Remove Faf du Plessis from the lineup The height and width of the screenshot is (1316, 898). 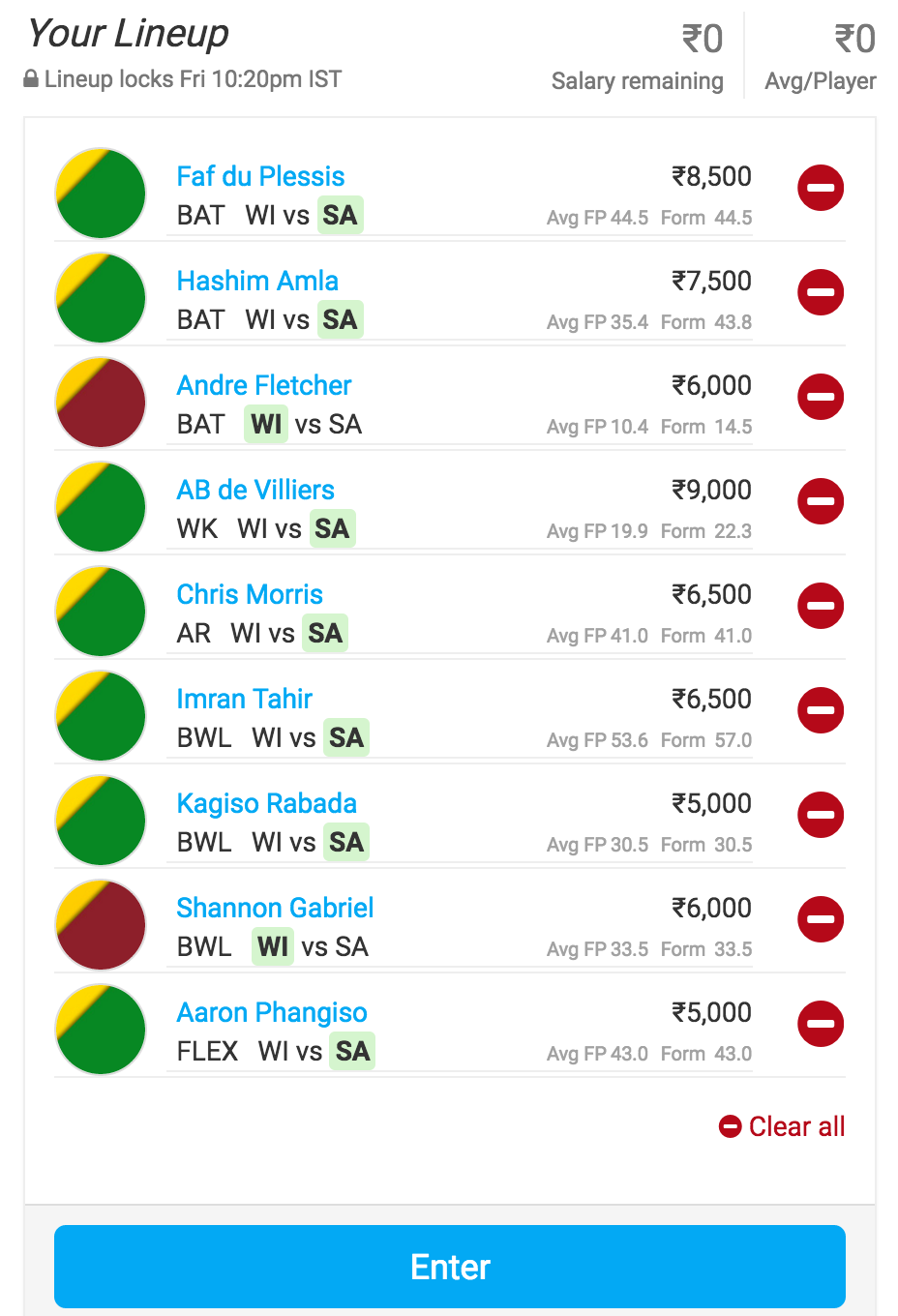click(x=820, y=188)
